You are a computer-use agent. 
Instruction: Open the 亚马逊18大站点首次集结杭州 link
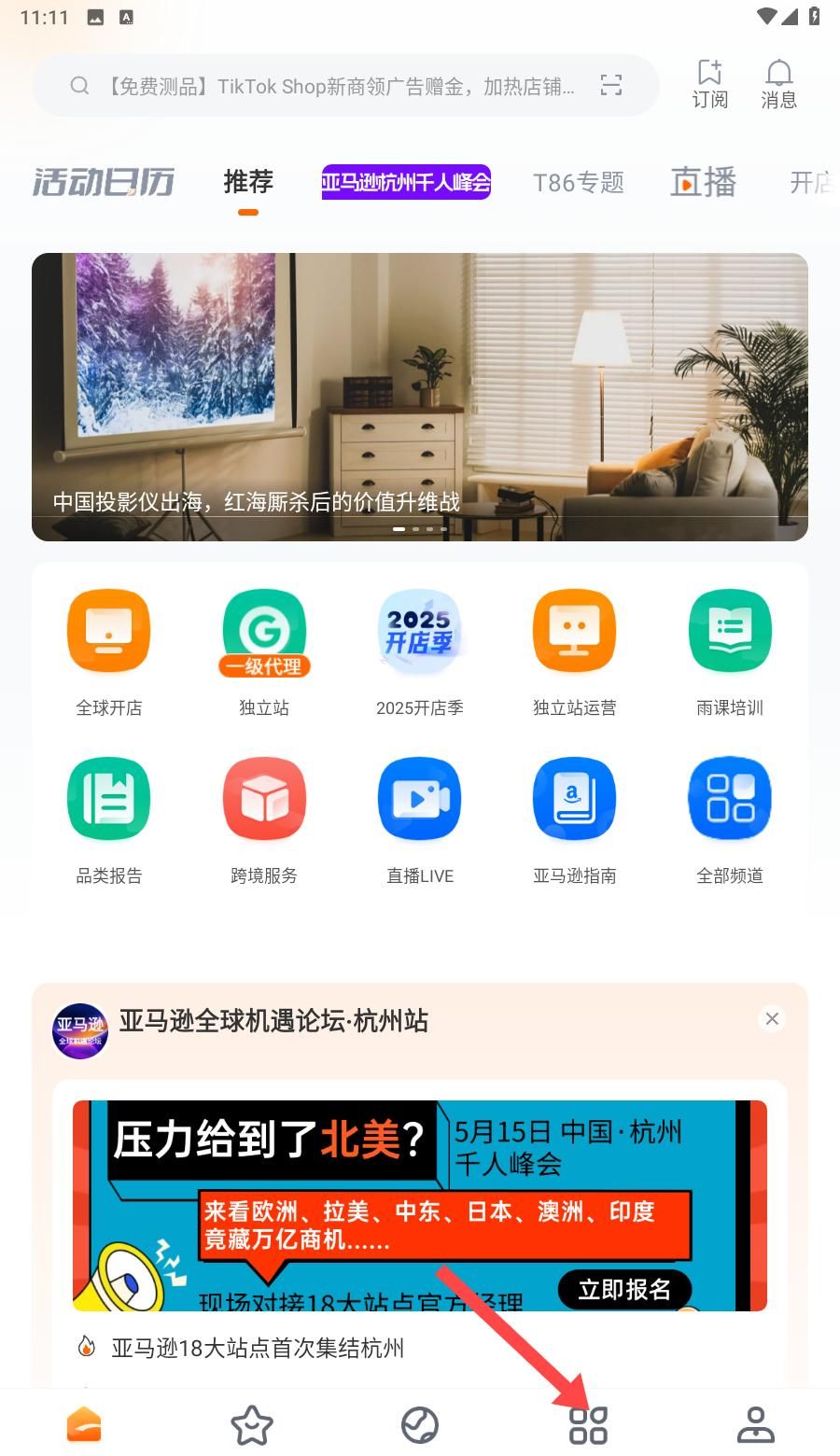258,1348
